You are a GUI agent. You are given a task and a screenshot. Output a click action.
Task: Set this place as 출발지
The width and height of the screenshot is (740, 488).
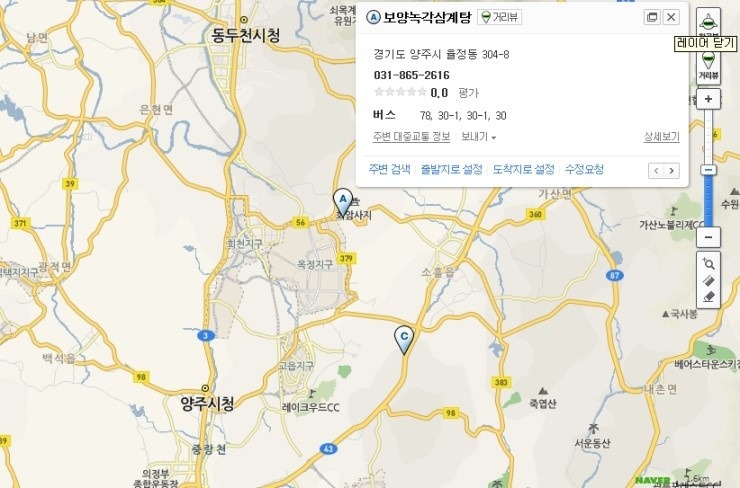[451, 169]
